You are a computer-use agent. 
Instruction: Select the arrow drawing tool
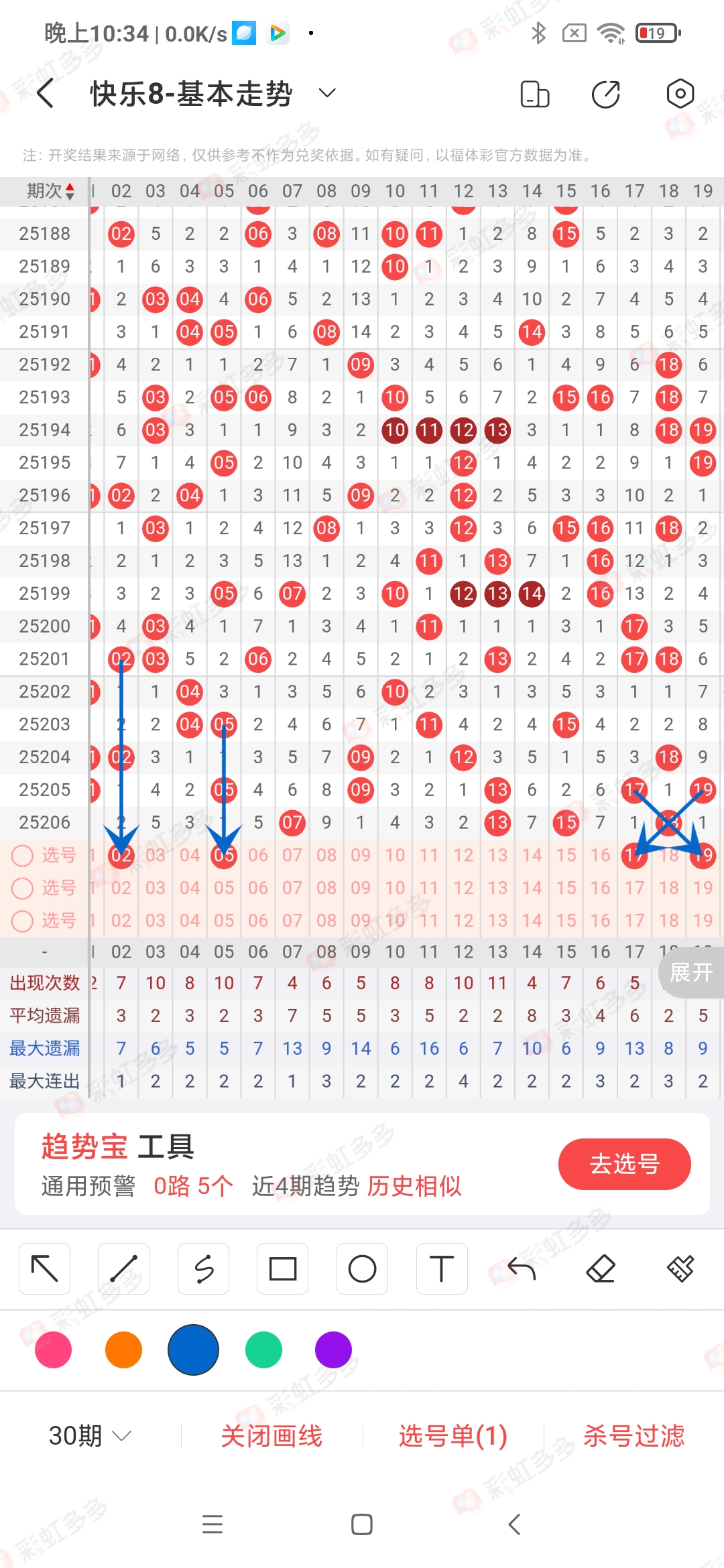pyautogui.click(x=45, y=1268)
